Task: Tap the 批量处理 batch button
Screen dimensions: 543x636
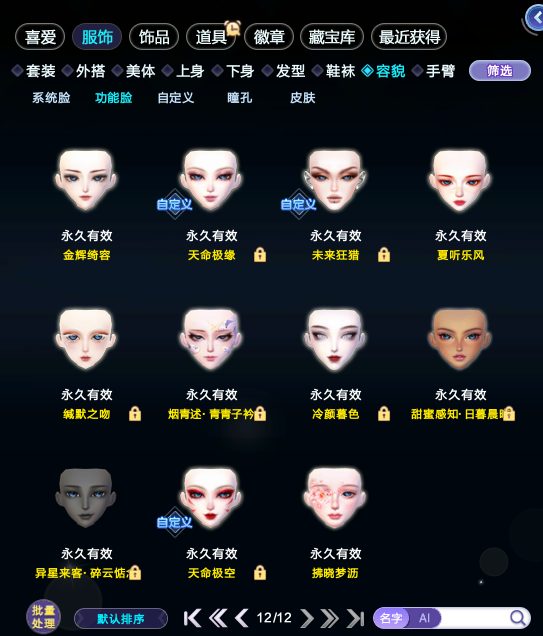Action: click(x=43, y=617)
